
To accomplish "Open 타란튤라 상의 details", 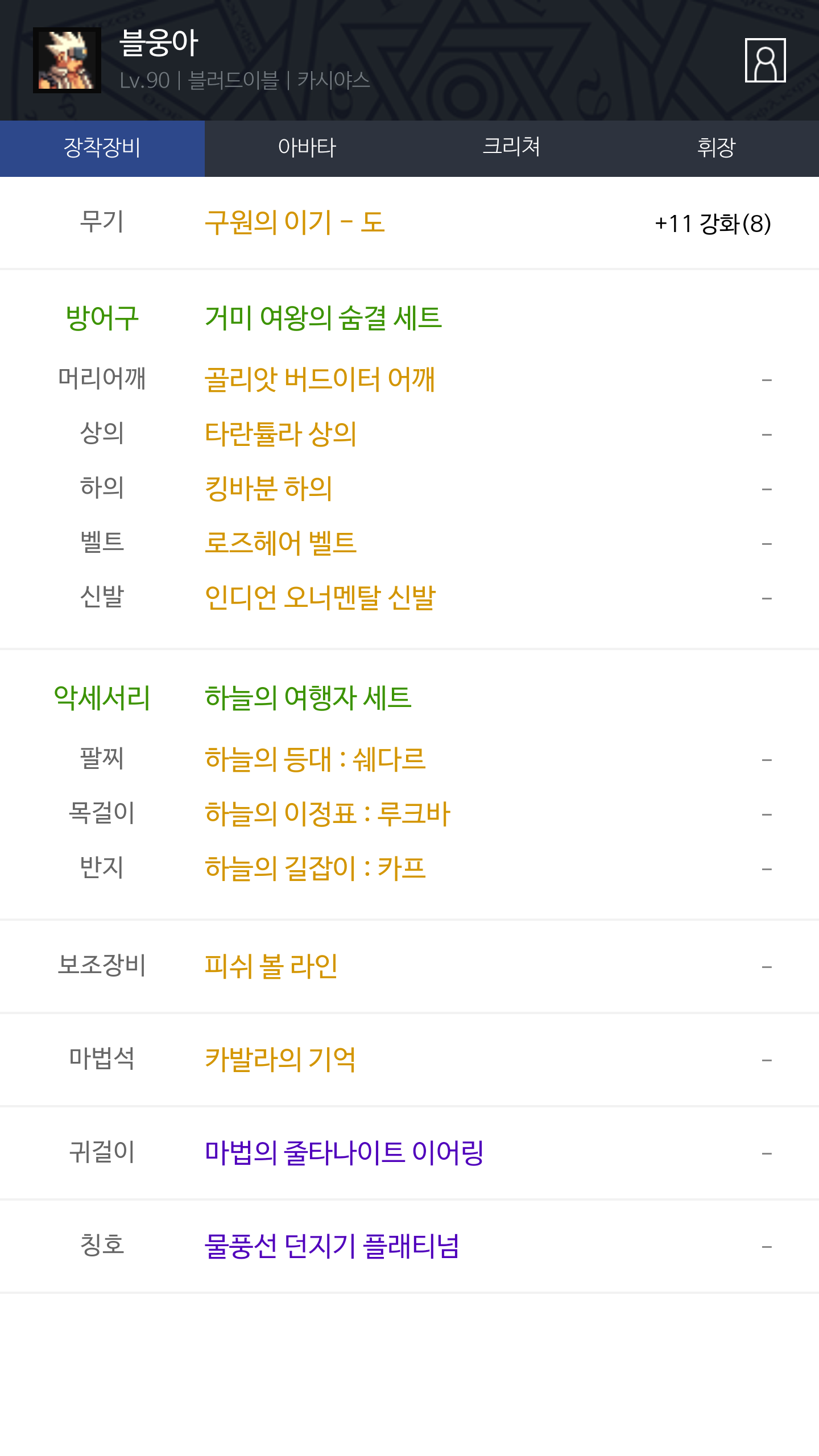I will 281,434.
